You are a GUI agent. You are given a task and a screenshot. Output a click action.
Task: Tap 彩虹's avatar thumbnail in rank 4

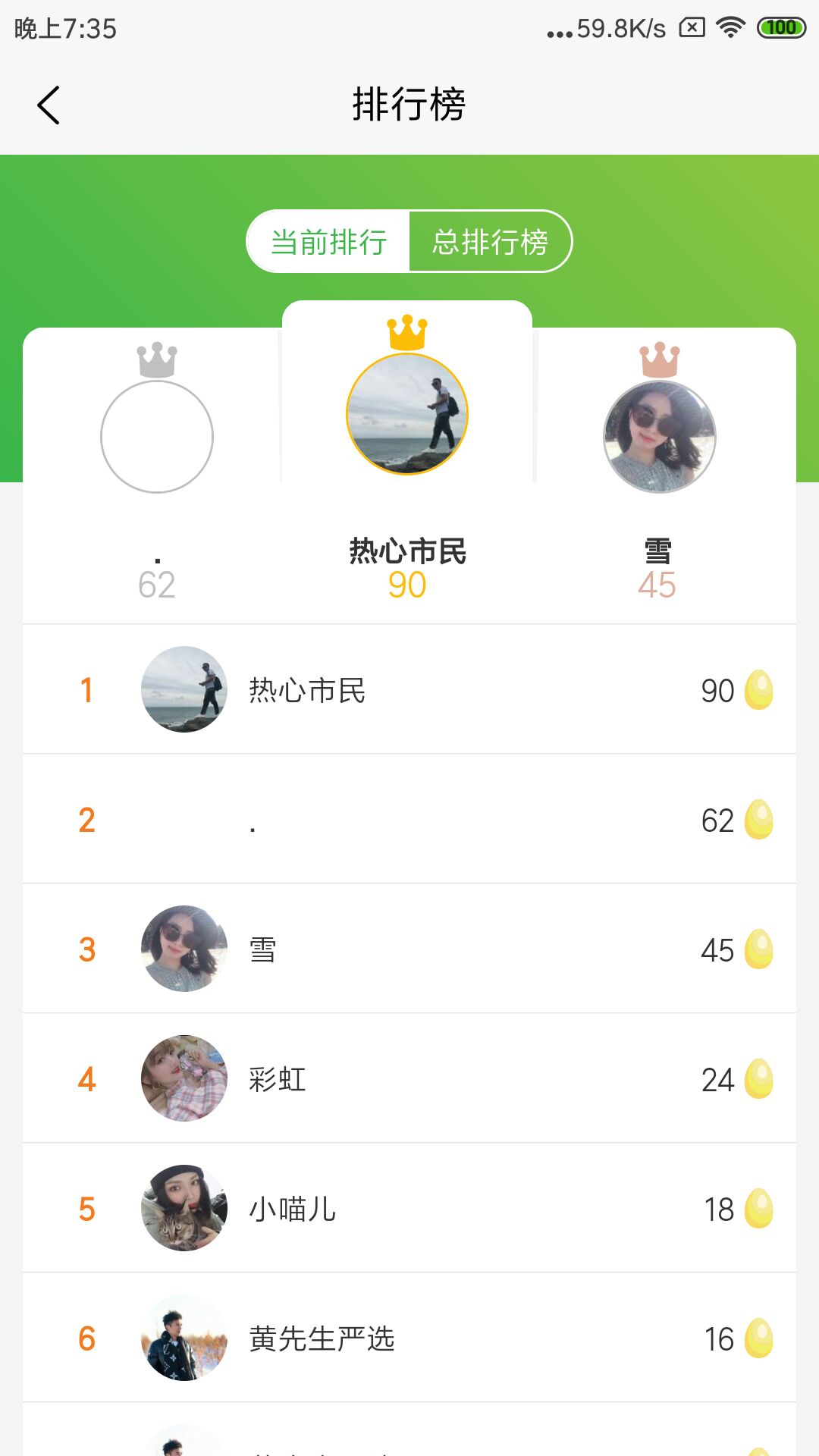click(184, 1079)
